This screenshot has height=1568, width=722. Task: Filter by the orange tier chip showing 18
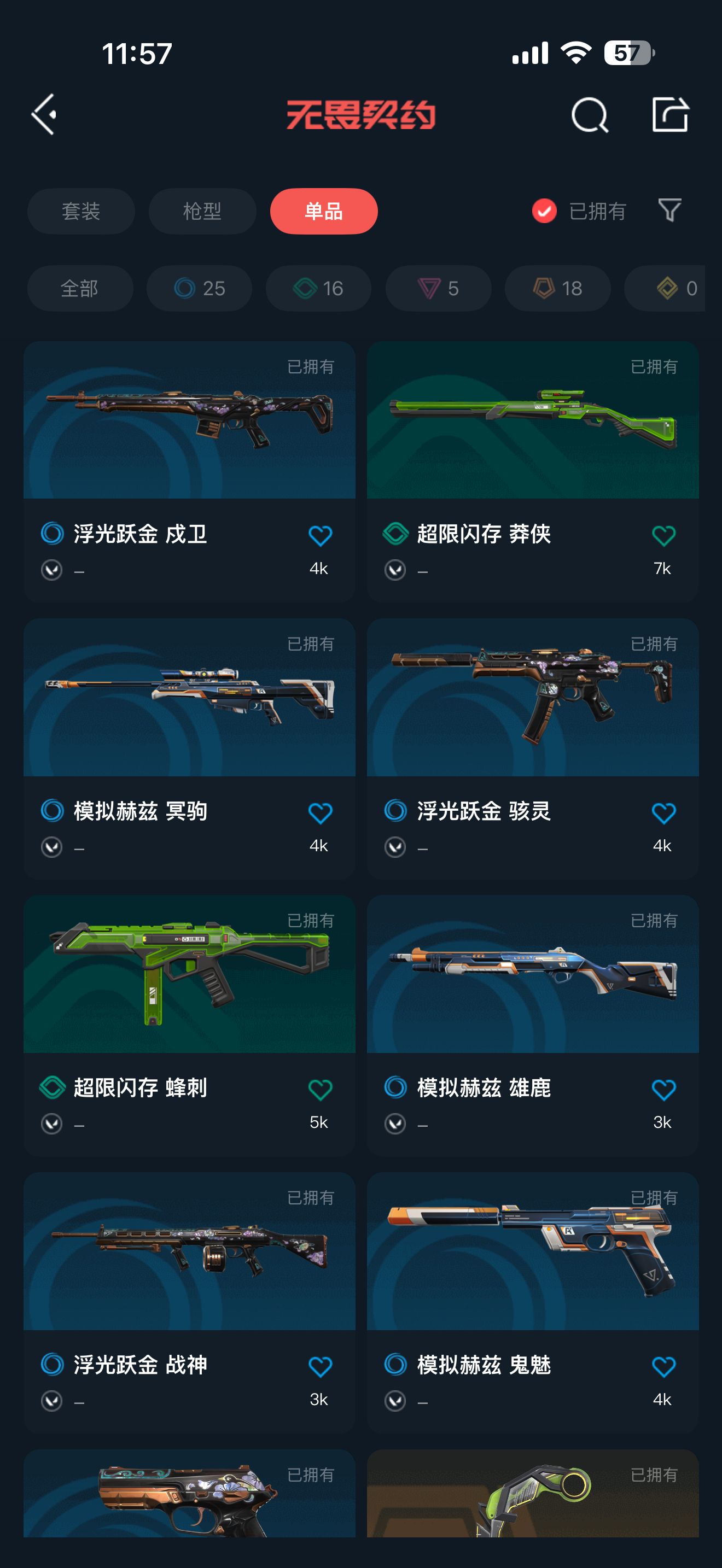pos(557,289)
